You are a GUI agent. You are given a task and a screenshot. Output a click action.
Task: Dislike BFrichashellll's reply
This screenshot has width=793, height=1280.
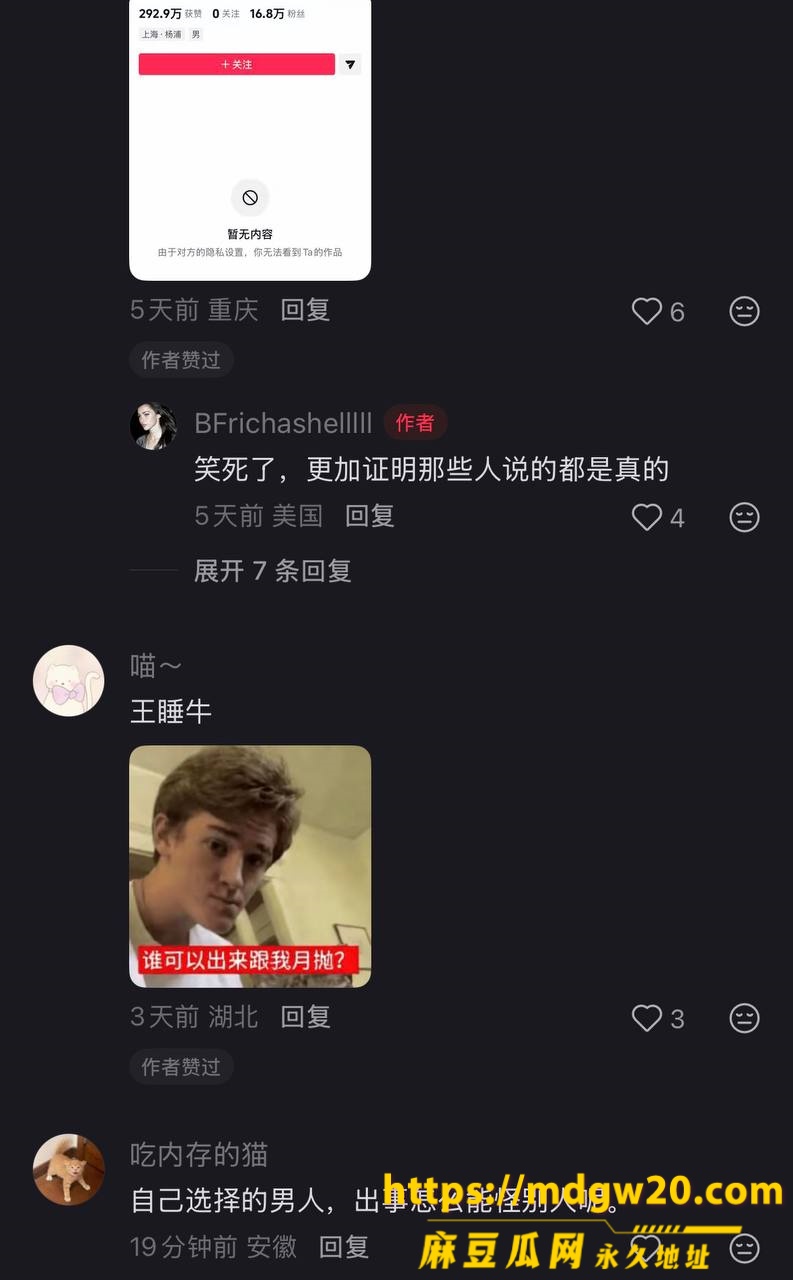[x=744, y=517]
